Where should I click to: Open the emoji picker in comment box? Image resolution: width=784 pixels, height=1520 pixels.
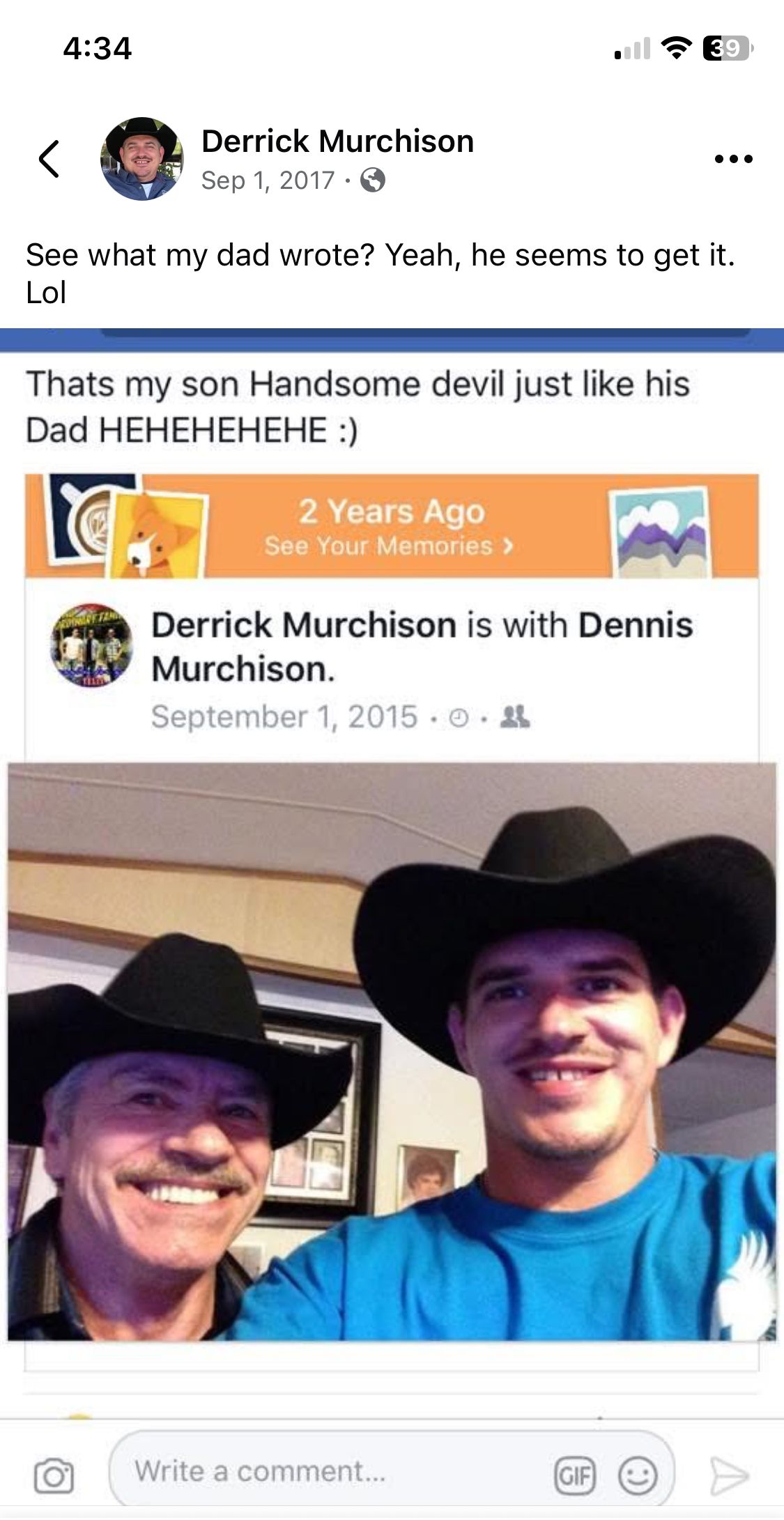(x=637, y=1475)
